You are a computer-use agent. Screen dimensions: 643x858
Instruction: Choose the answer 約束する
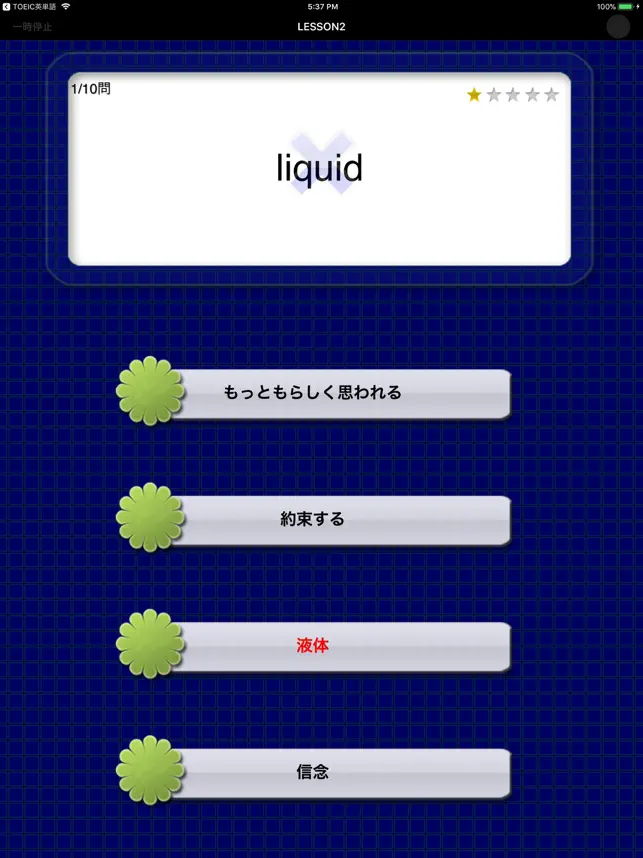pos(313,519)
